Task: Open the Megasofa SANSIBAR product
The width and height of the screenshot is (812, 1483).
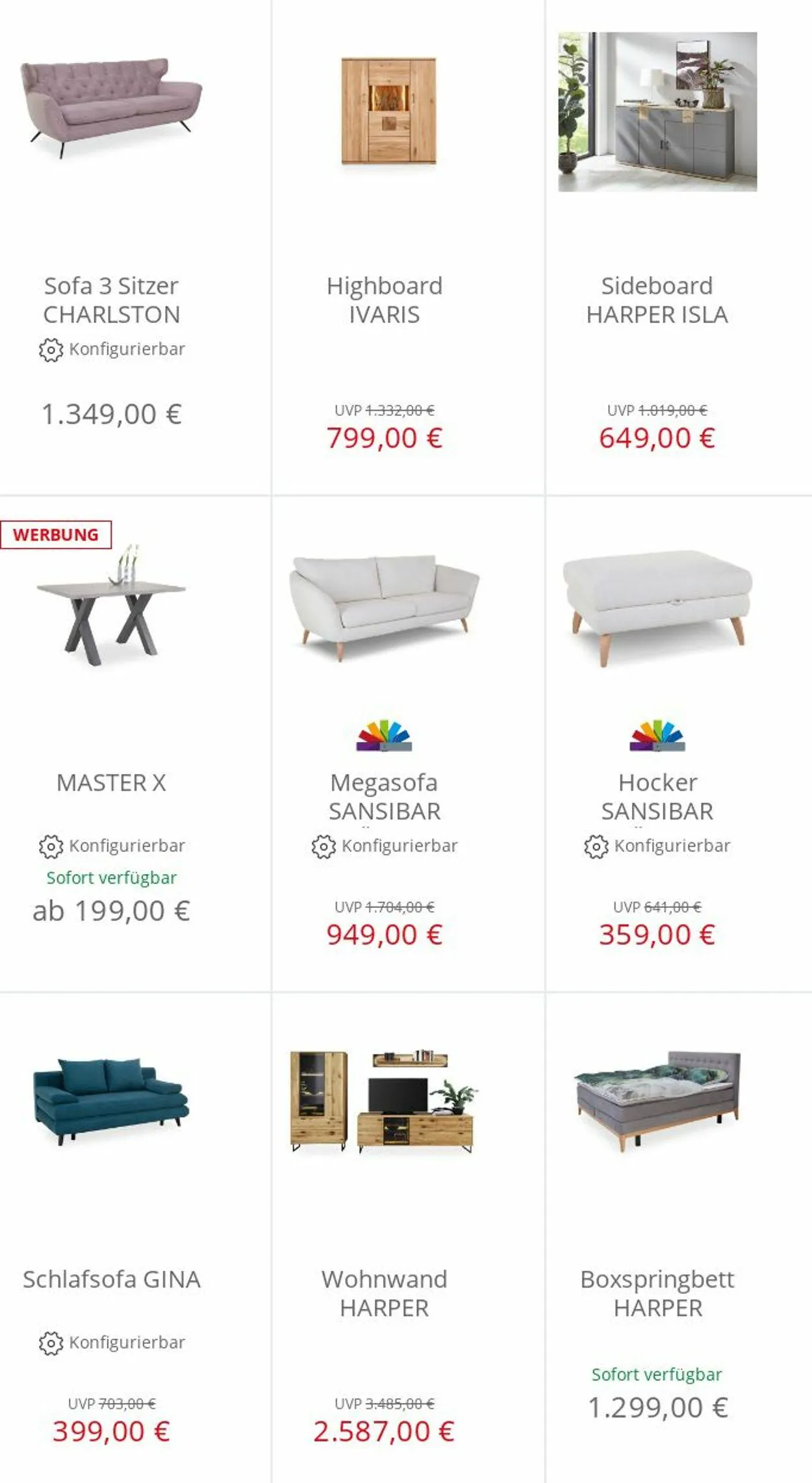Action: point(408,744)
